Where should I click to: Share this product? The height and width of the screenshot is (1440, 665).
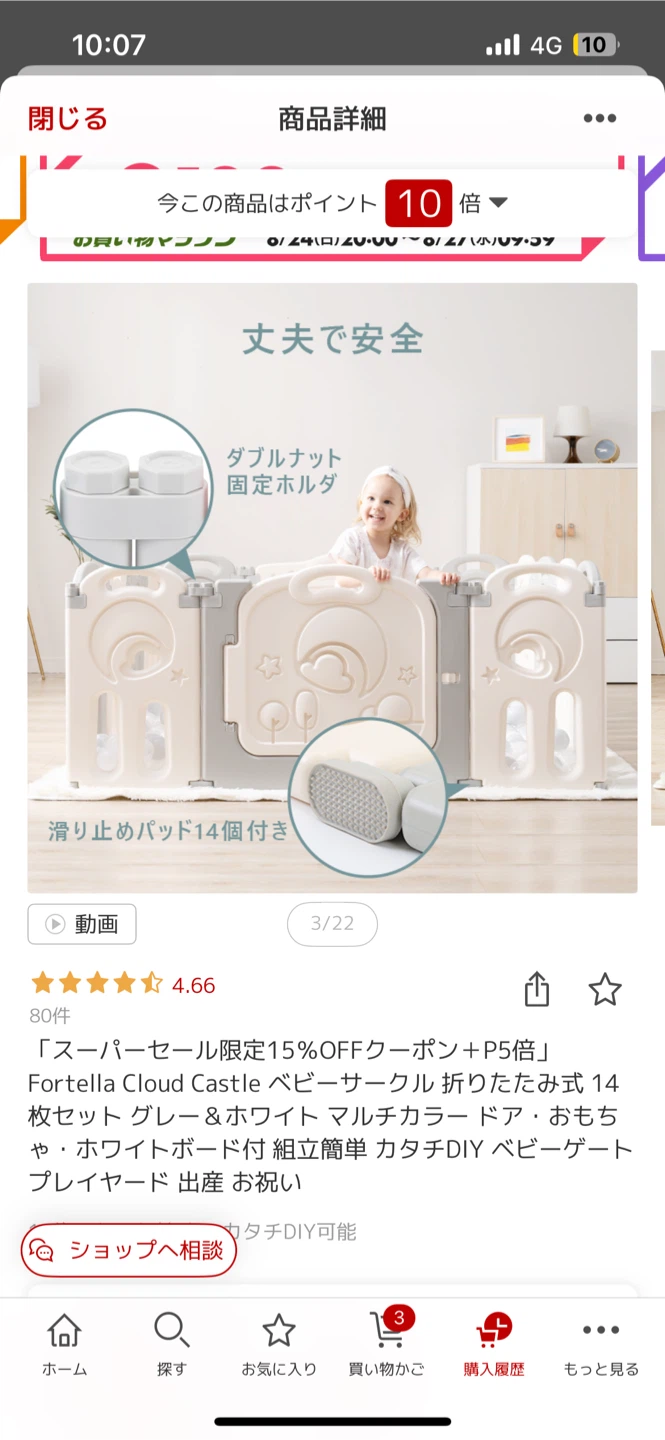click(x=537, y=989)
